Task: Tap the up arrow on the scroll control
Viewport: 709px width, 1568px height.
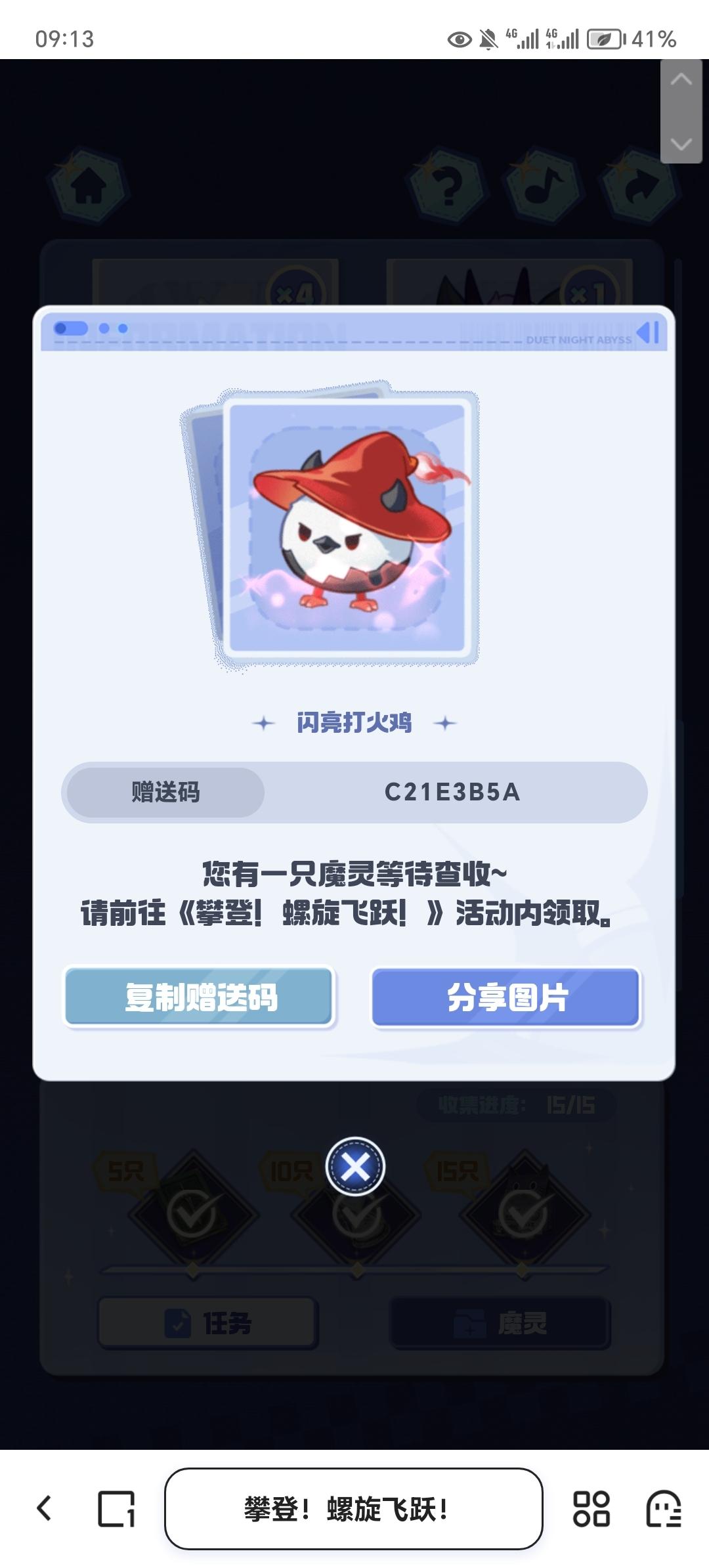Action: pyautogui.click(x=681, y=80)
